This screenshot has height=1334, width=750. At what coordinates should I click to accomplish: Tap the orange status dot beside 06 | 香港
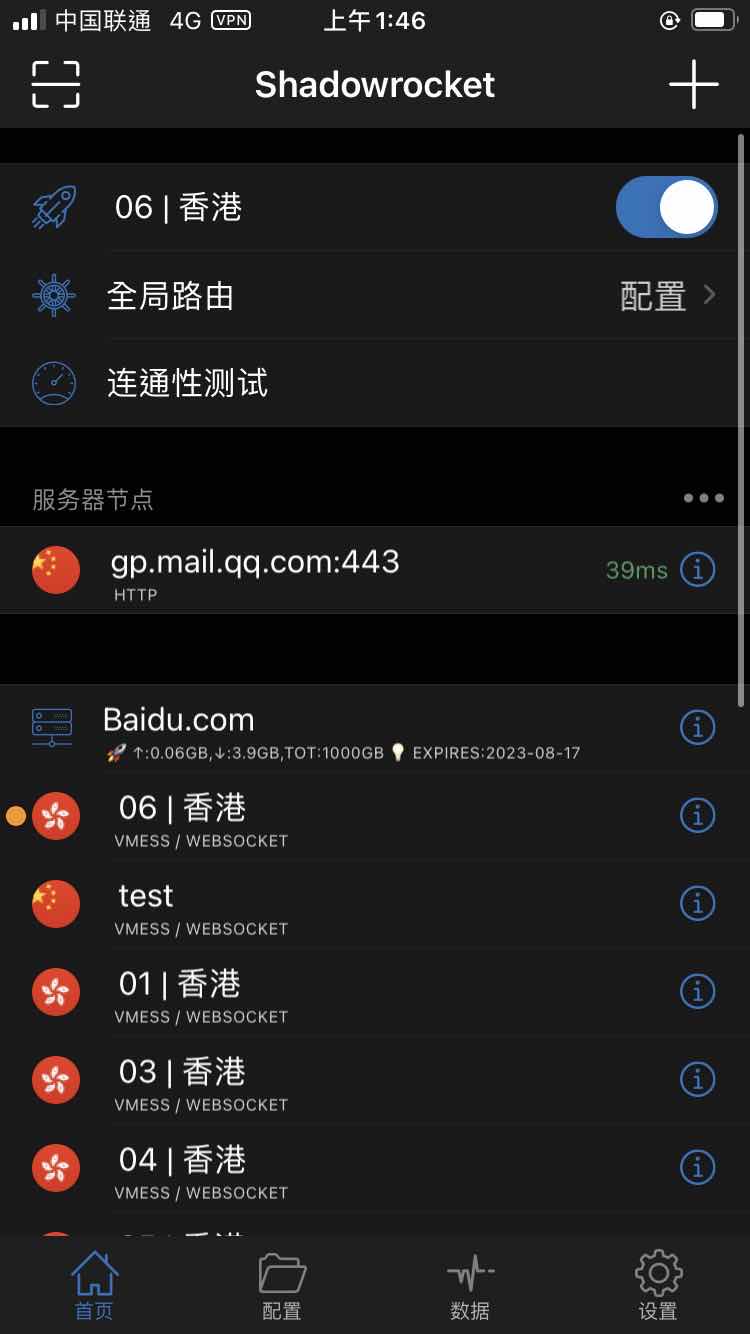[15, 816]
